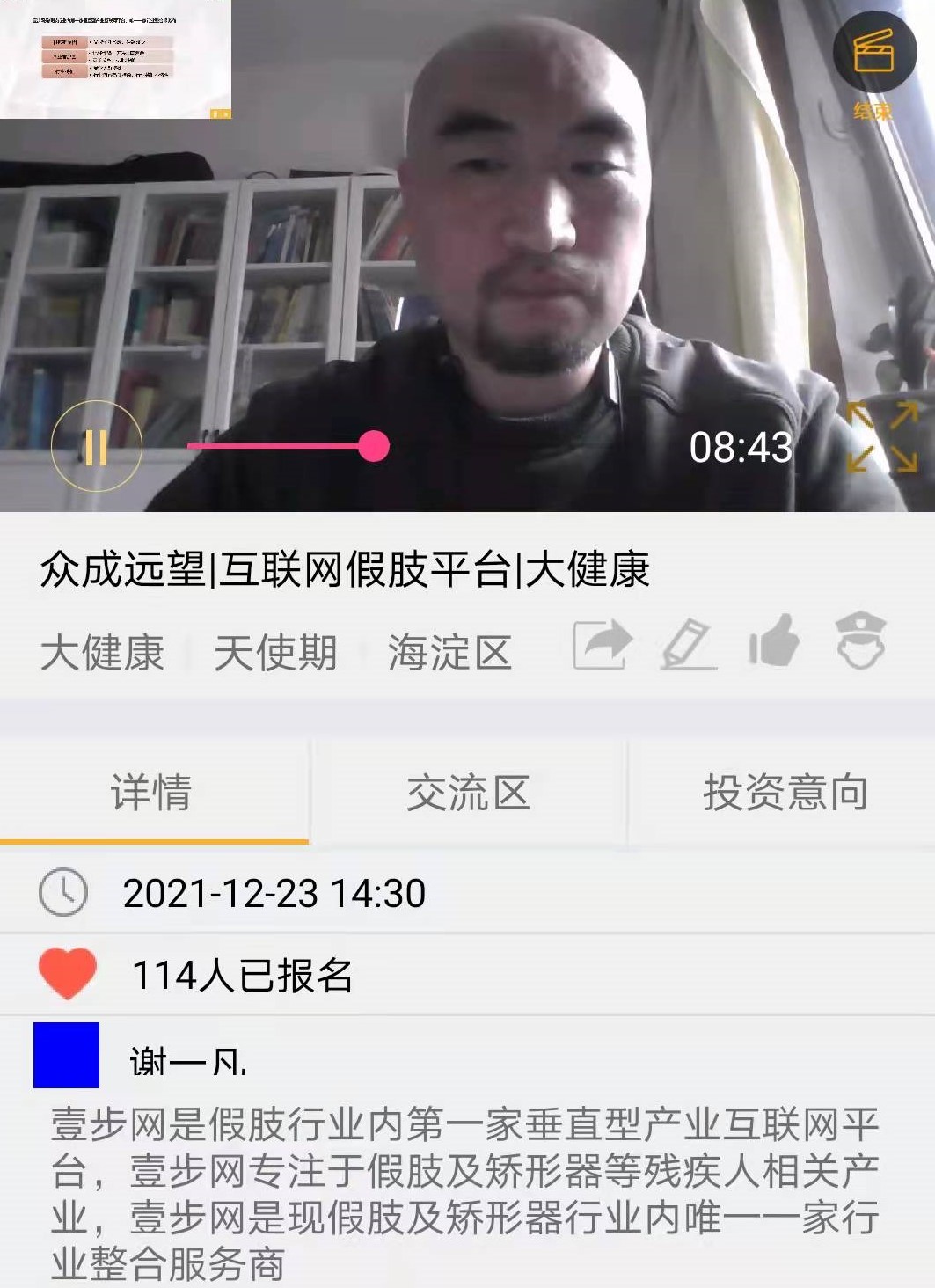Like this project with thumbs-up
The width and height of the screenshot is (935, 1288).
(x=774, y=641)
